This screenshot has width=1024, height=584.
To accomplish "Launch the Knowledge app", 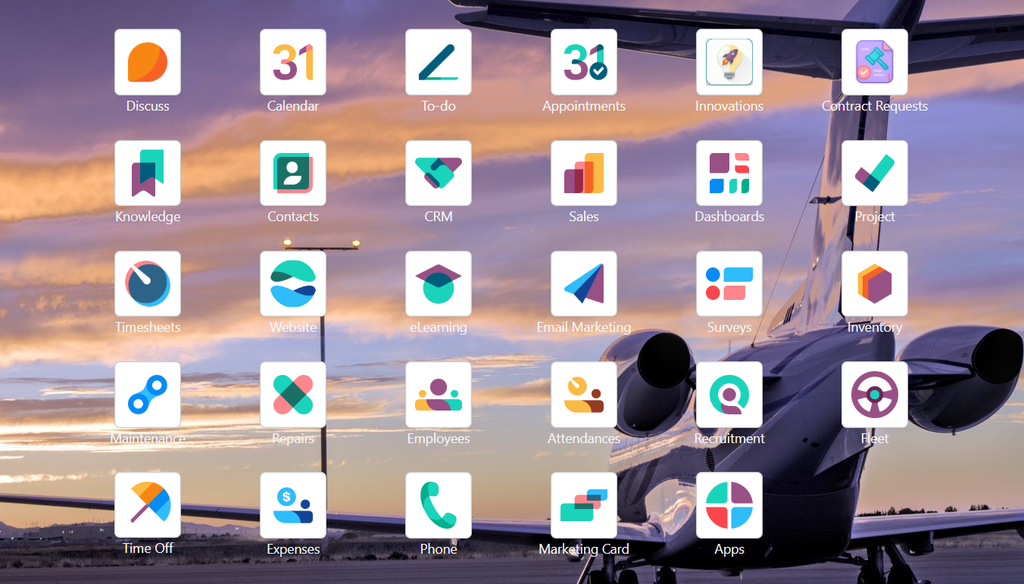I will (x=148, y=173).
